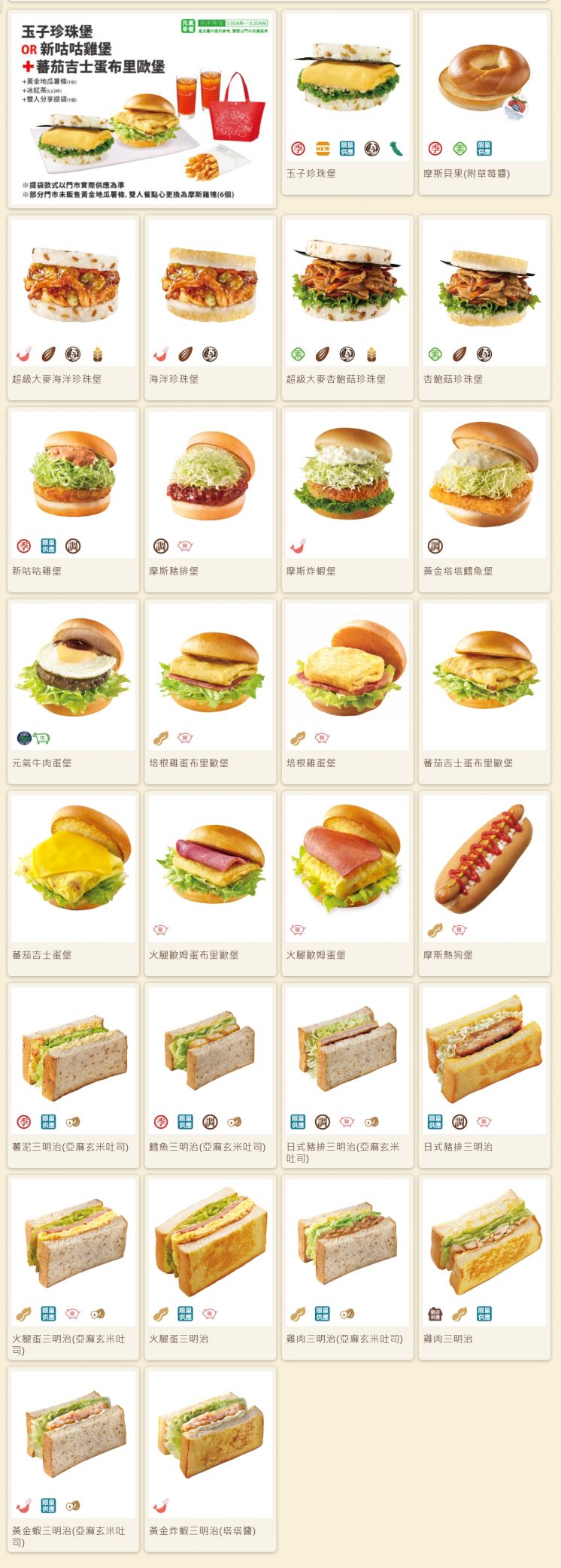Tap the 鱈魚三明治(亞麻玄米吐司) item
Screen dimensions: 561x1568
click(211, 1053)
